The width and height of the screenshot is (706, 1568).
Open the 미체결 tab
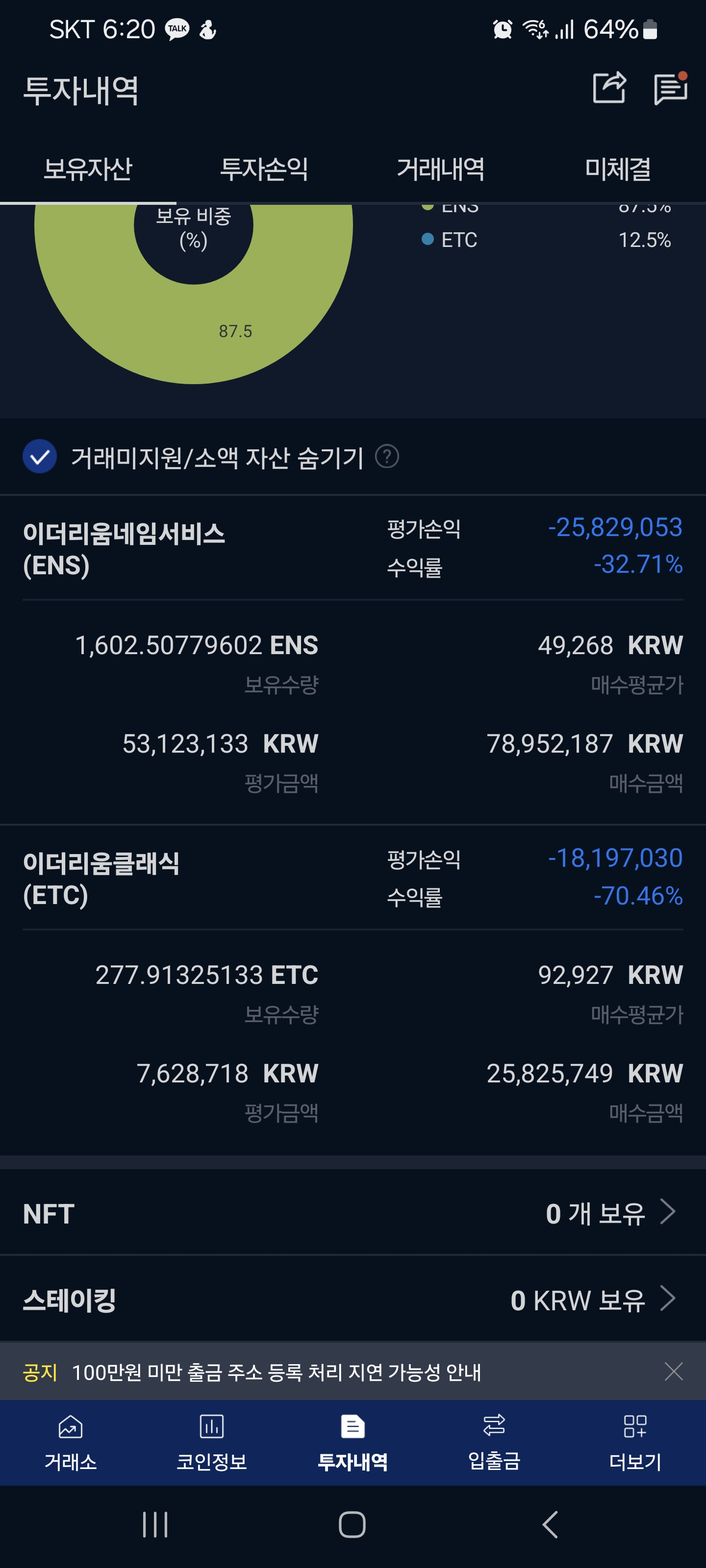(x=618, y=169)
